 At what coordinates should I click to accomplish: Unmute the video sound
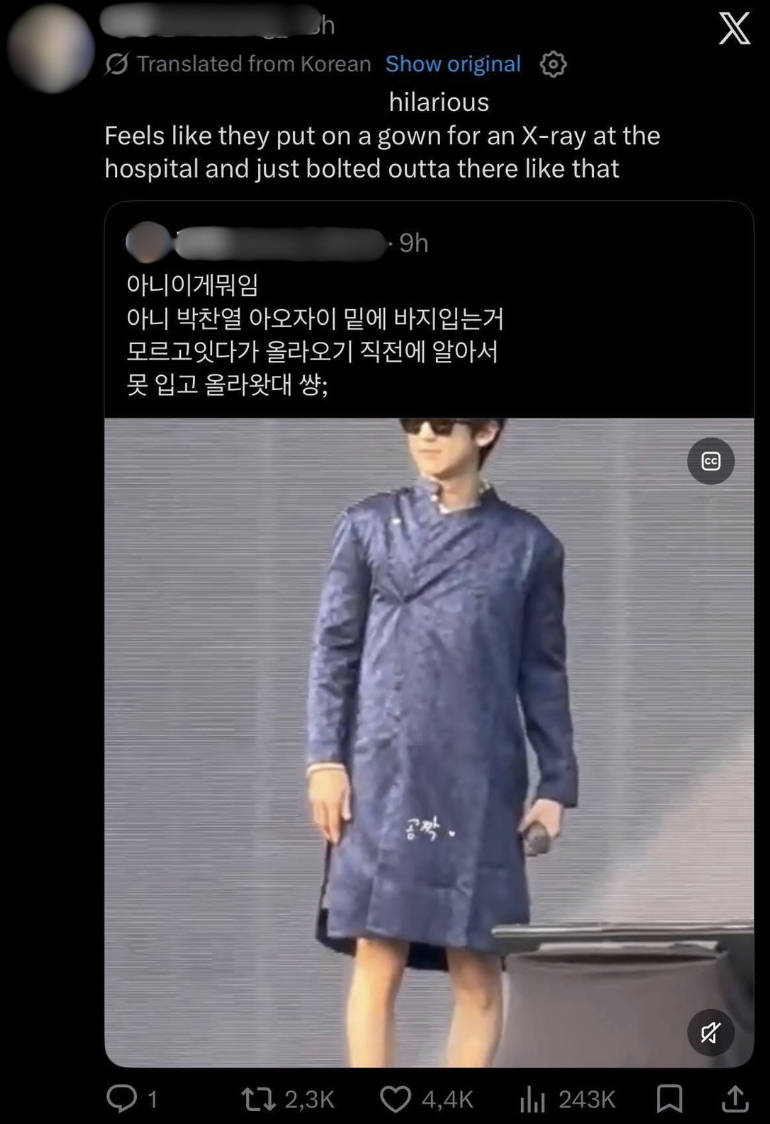tap(711, 1034)
